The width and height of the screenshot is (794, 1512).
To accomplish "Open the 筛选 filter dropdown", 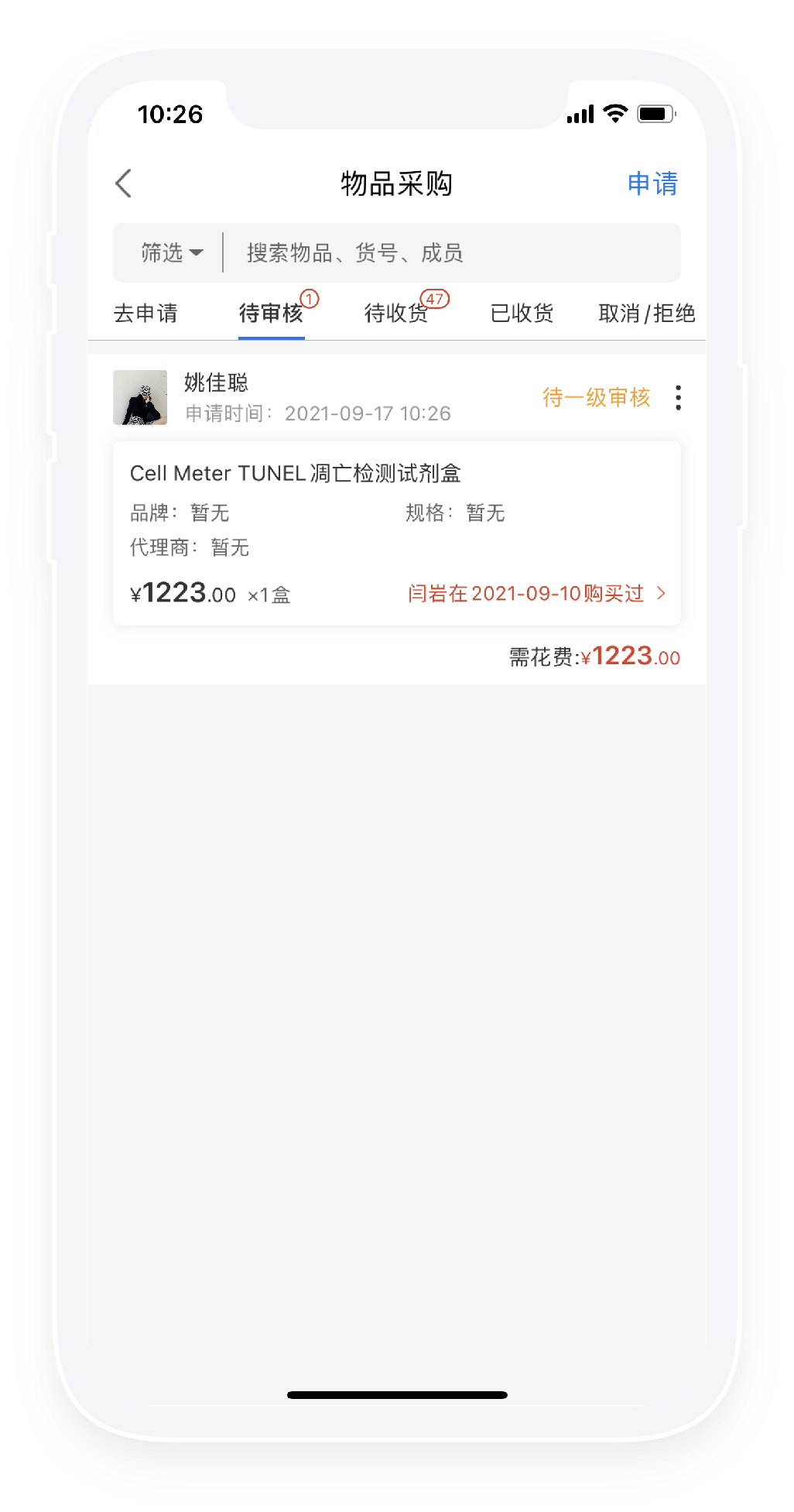I will coord(171,252).
